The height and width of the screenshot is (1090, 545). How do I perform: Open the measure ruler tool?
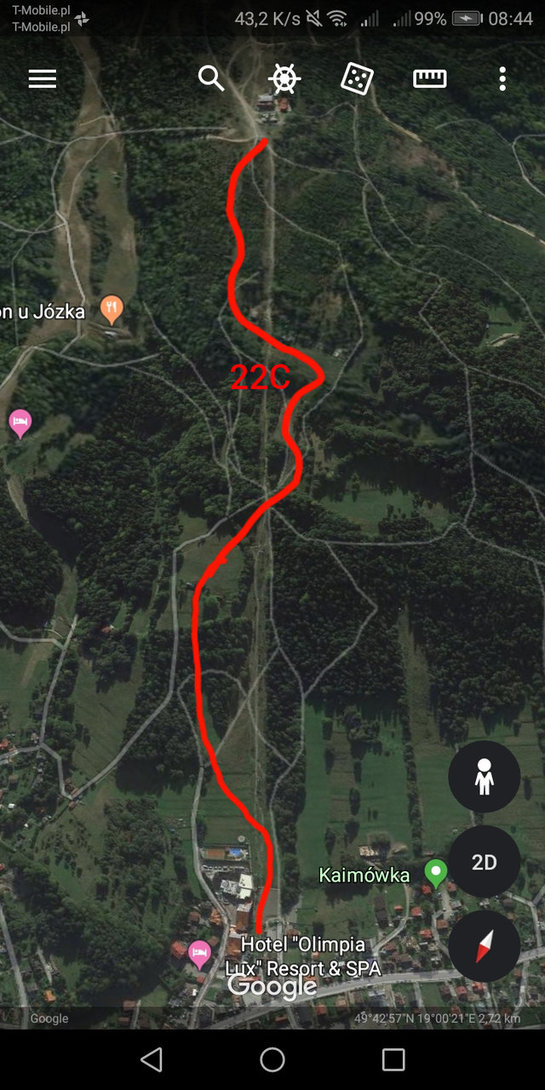(x=430, y=79)
